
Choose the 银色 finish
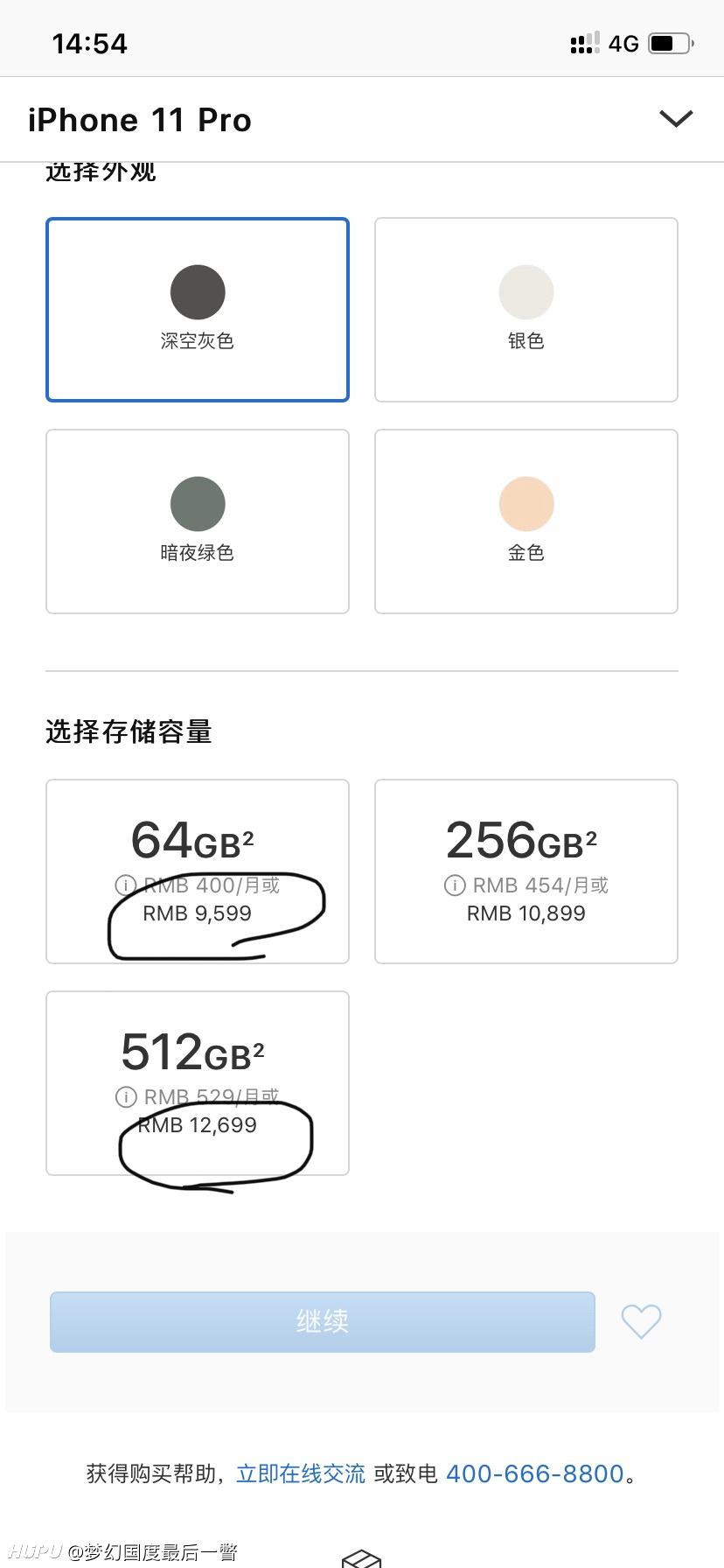(526, 310)
